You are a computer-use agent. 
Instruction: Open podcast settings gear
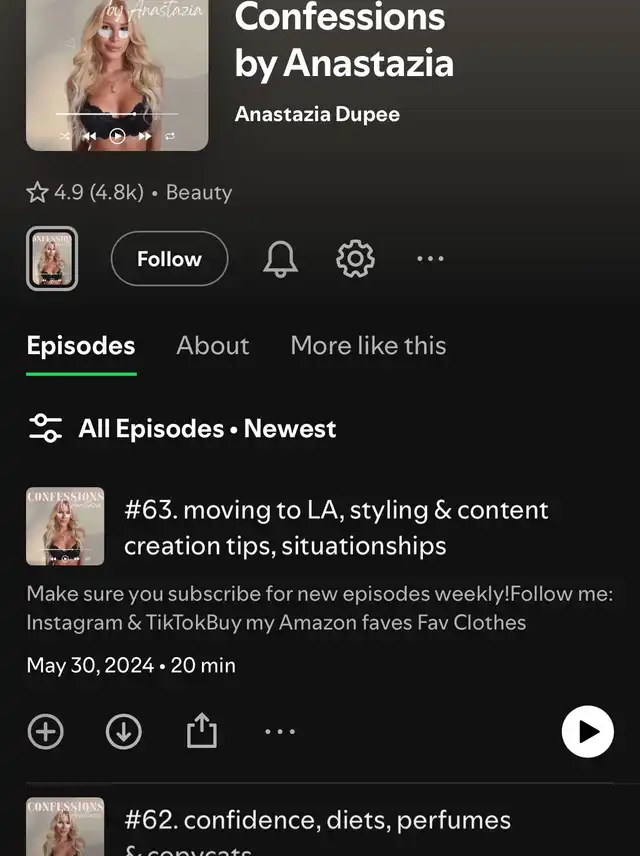coord(355,260)
